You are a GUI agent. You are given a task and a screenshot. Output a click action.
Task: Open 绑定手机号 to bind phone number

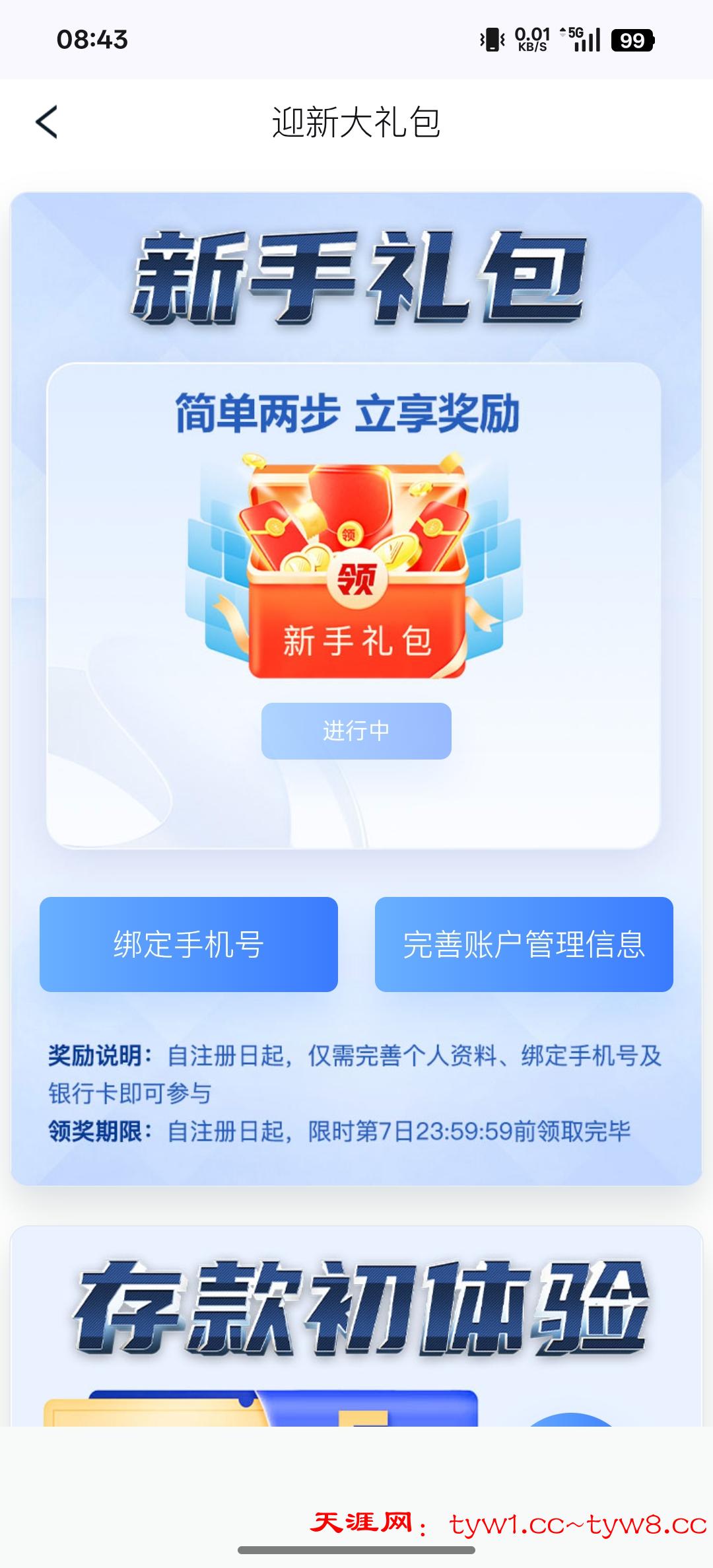click(x=189, y=944)
